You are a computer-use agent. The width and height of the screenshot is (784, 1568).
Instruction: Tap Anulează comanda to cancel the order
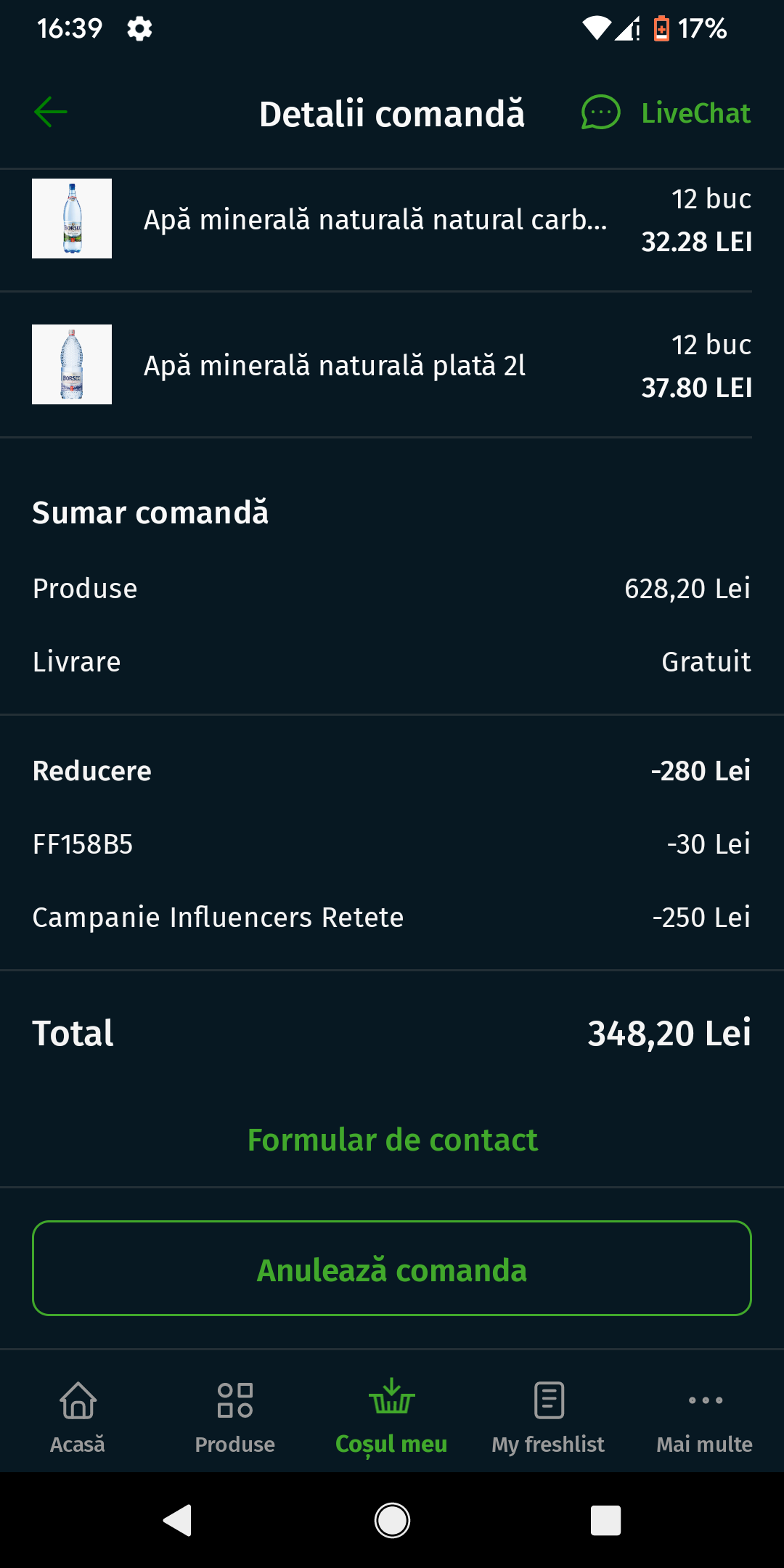point(392,1268)
